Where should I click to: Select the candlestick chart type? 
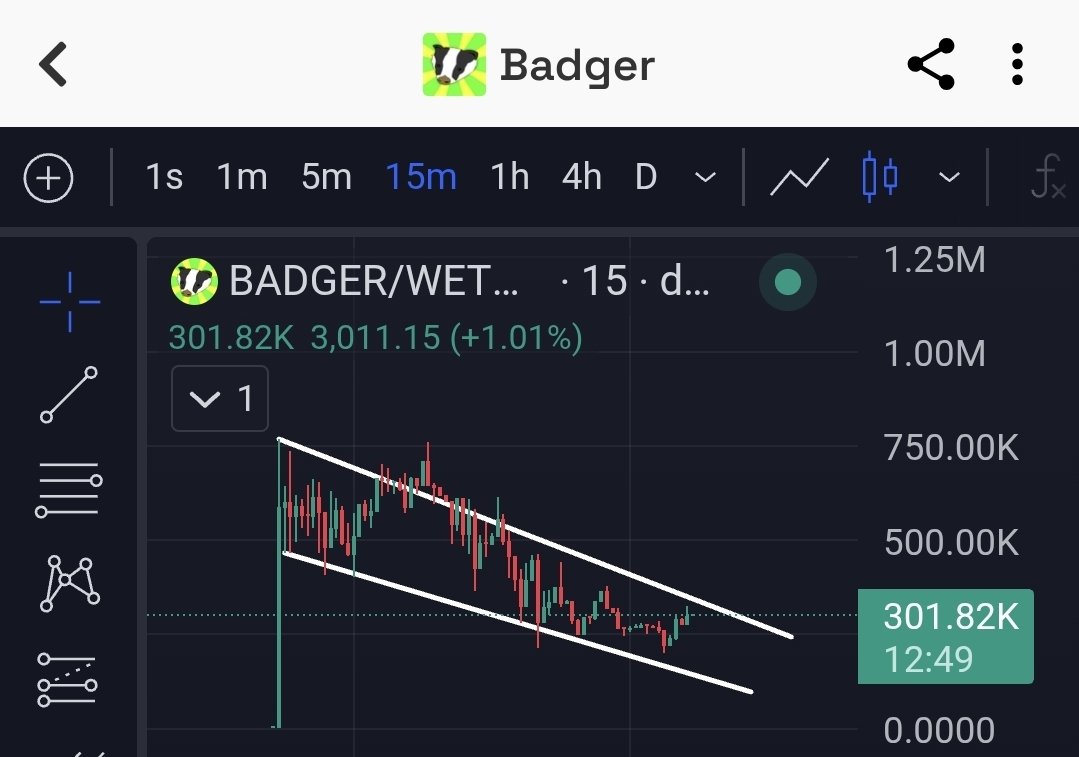tap(879, 178)
